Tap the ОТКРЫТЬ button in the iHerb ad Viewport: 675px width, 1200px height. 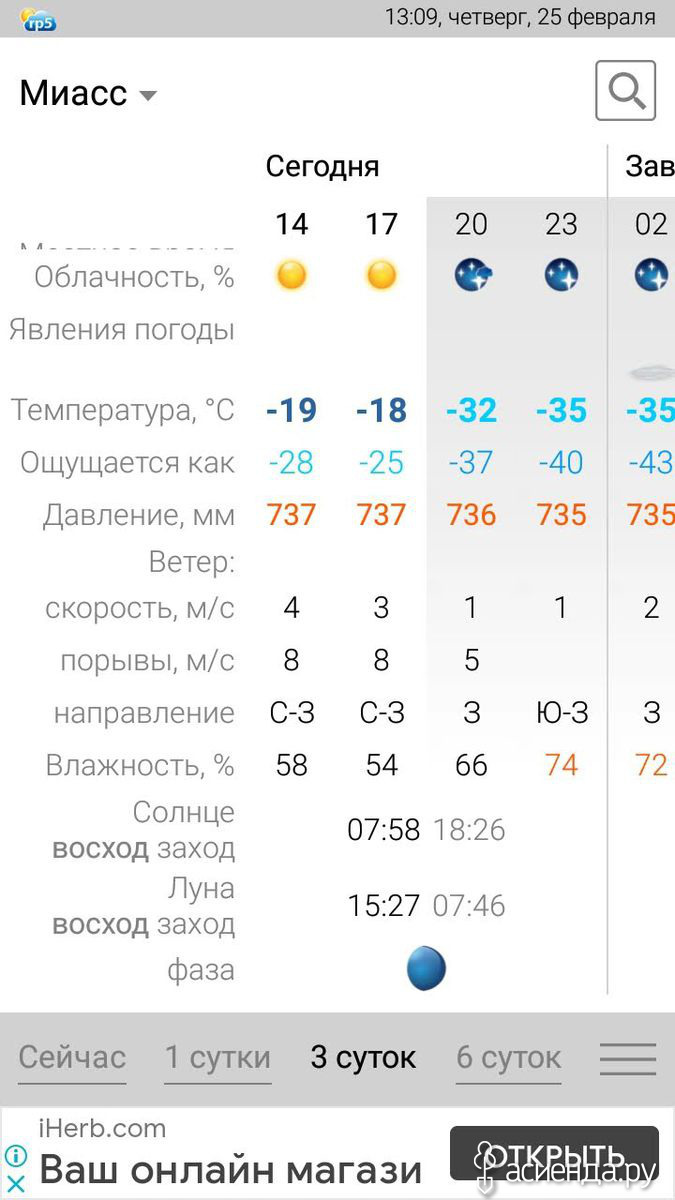(554, 1153)
